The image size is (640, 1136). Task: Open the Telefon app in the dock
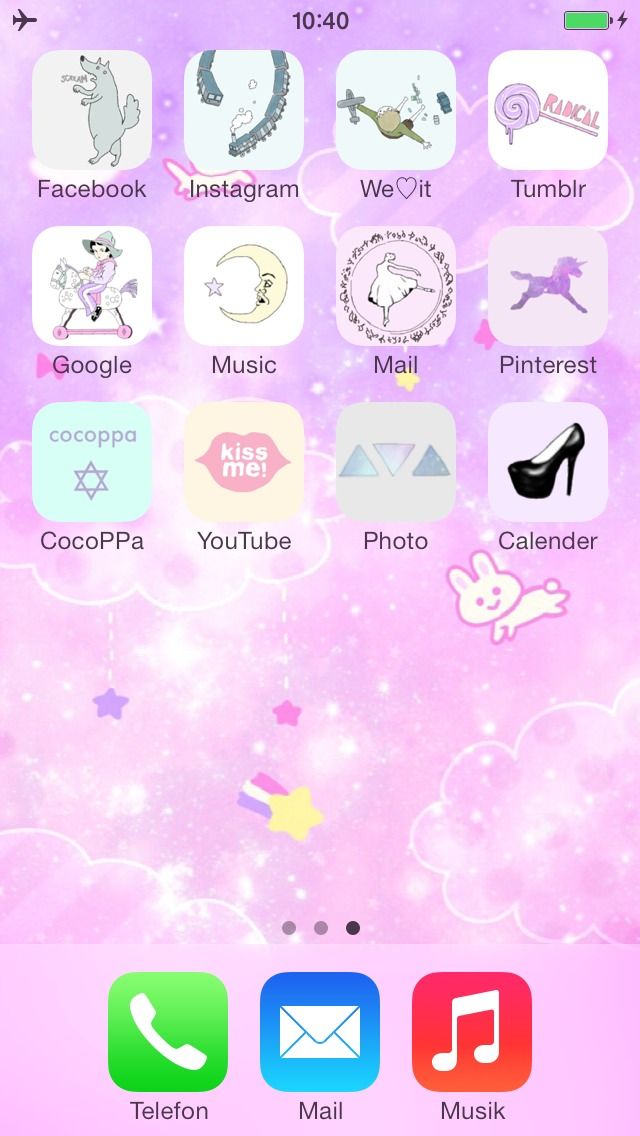point(168,1033)
